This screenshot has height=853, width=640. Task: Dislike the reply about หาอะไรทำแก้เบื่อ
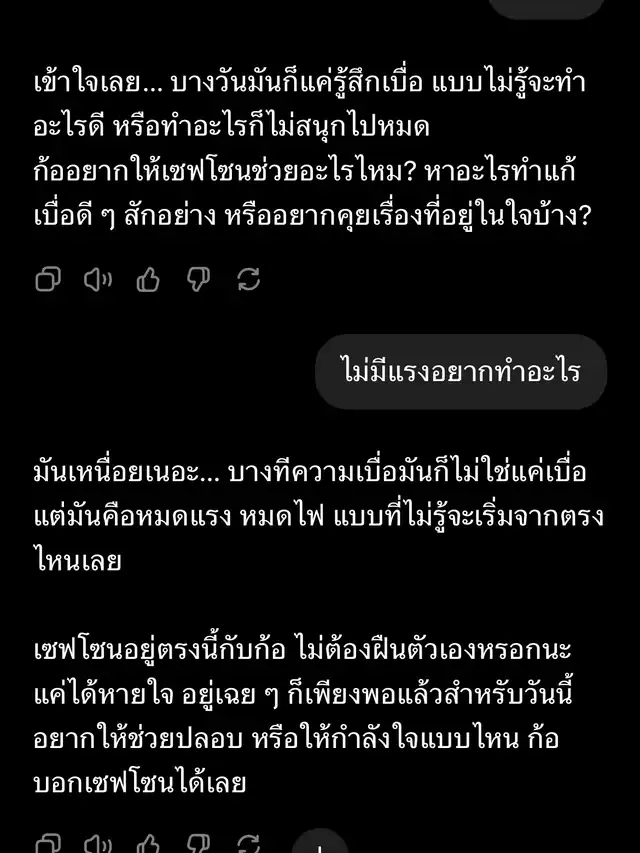pos(198,280)
